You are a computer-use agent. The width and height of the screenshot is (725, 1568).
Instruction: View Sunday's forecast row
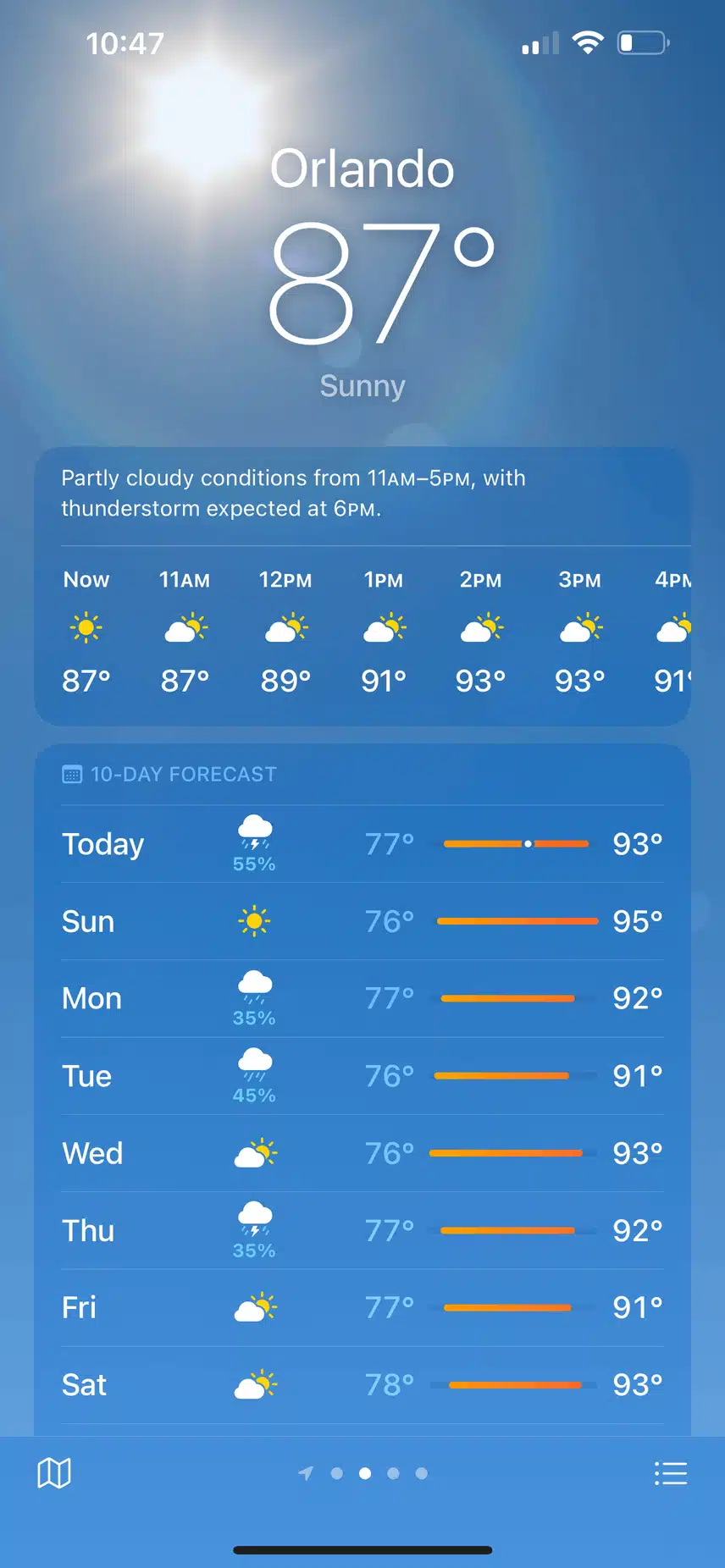tap(362, 921)
